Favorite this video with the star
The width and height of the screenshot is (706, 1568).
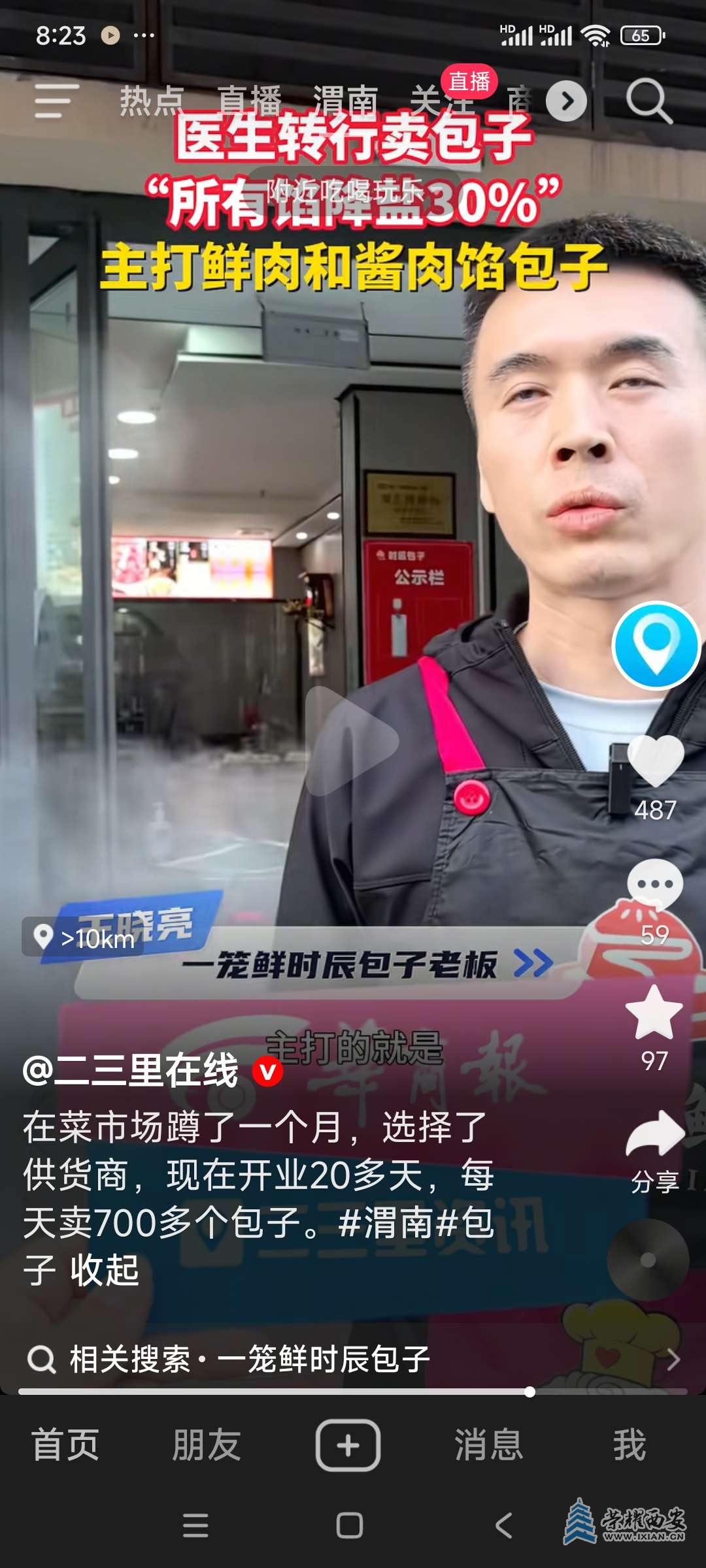[654, 1013]
